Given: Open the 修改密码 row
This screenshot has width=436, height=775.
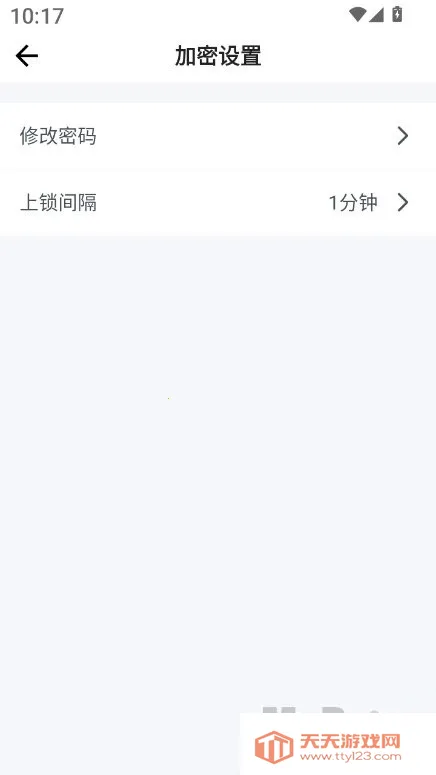Looking at the screenshot, I should click(x=218, y=136).
